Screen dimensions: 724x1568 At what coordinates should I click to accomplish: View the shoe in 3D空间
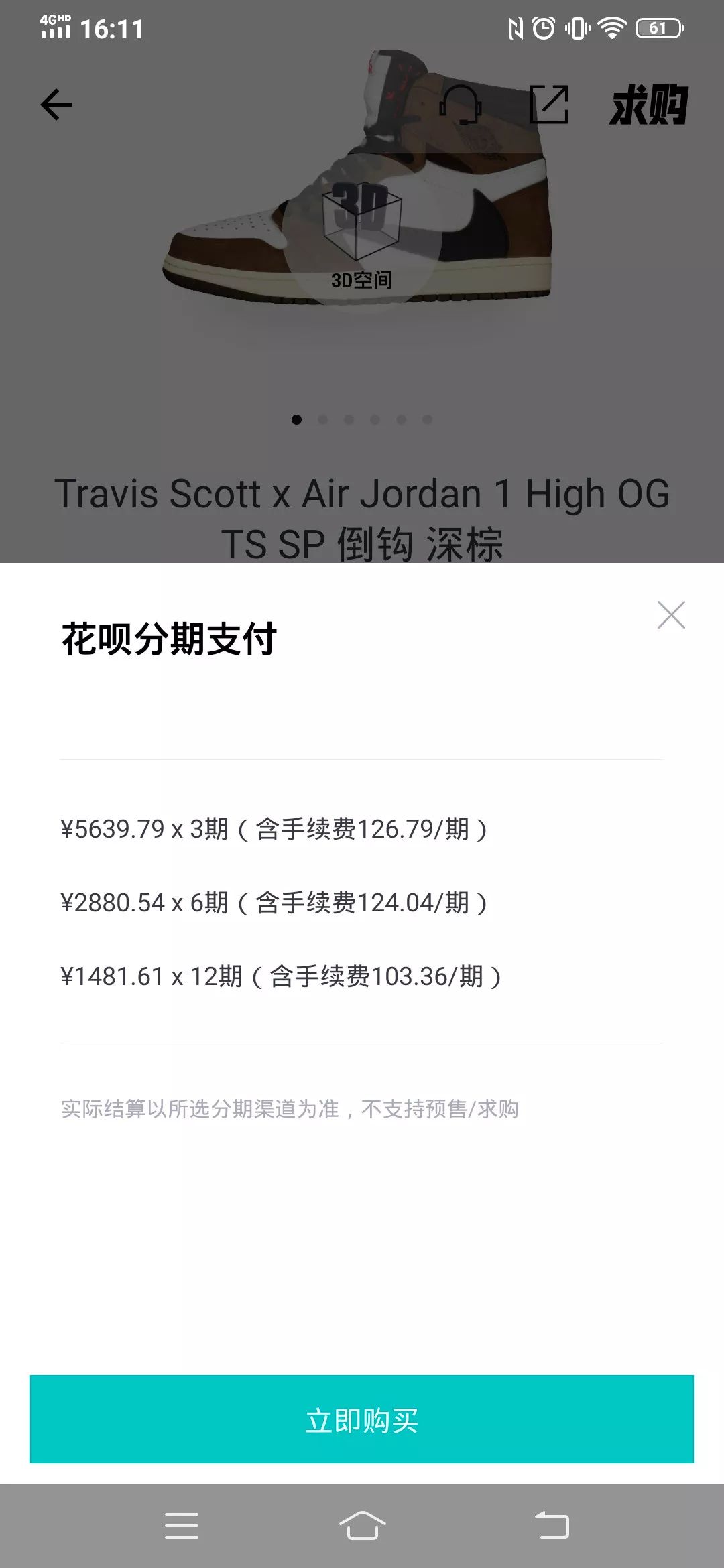pyautogui.click(x=361, y=235)
